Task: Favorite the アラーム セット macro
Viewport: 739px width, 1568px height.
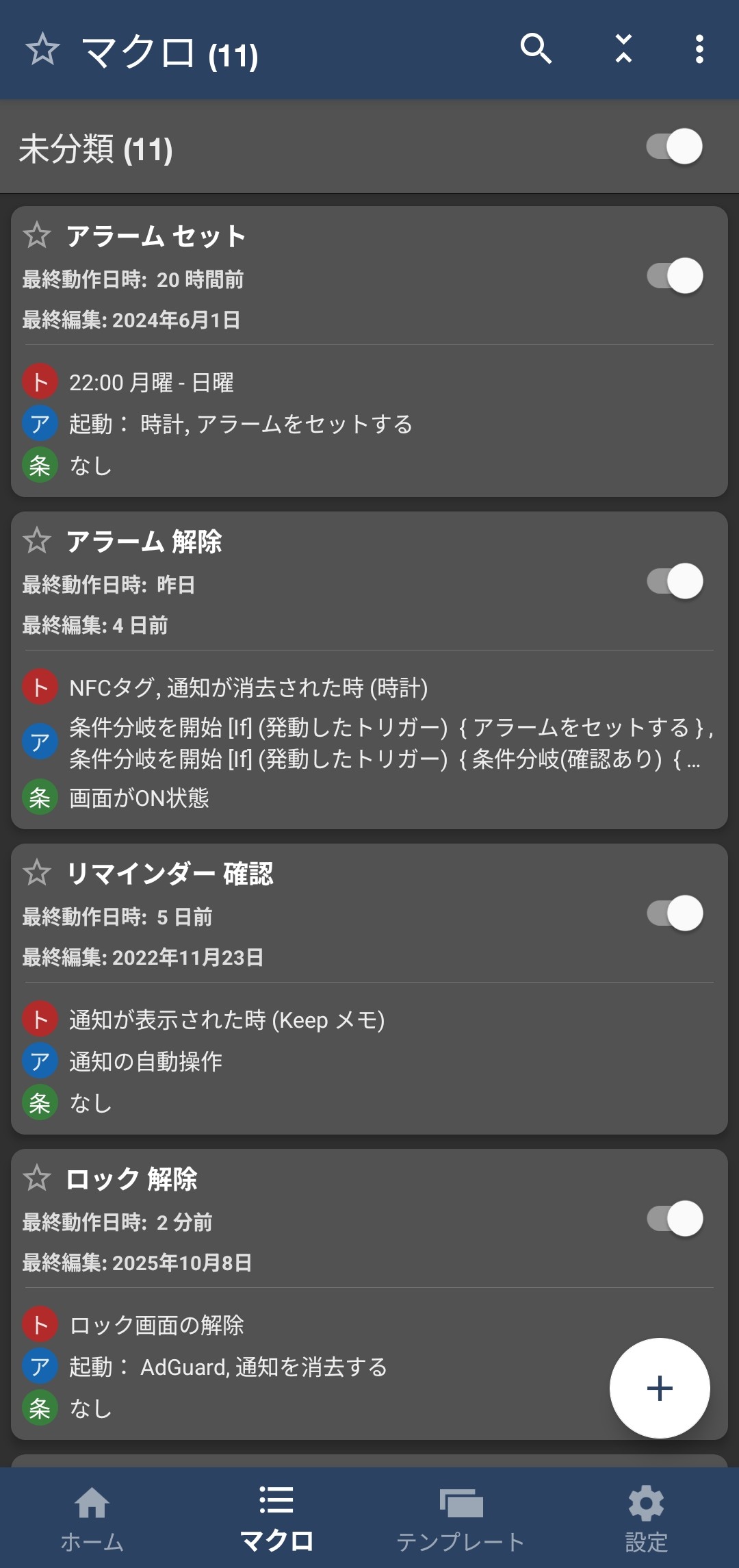Action: pos(37,236)
